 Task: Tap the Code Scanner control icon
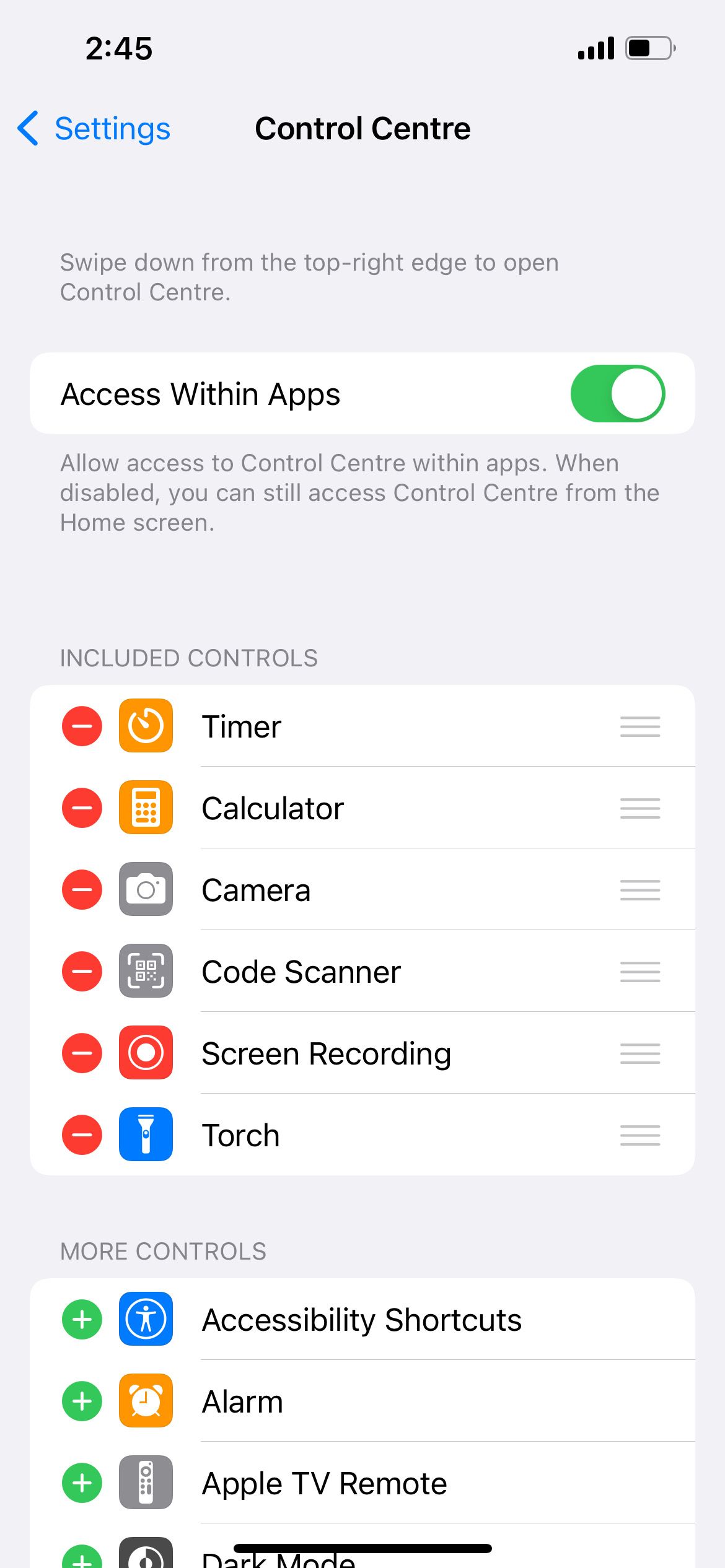(146, 971)
